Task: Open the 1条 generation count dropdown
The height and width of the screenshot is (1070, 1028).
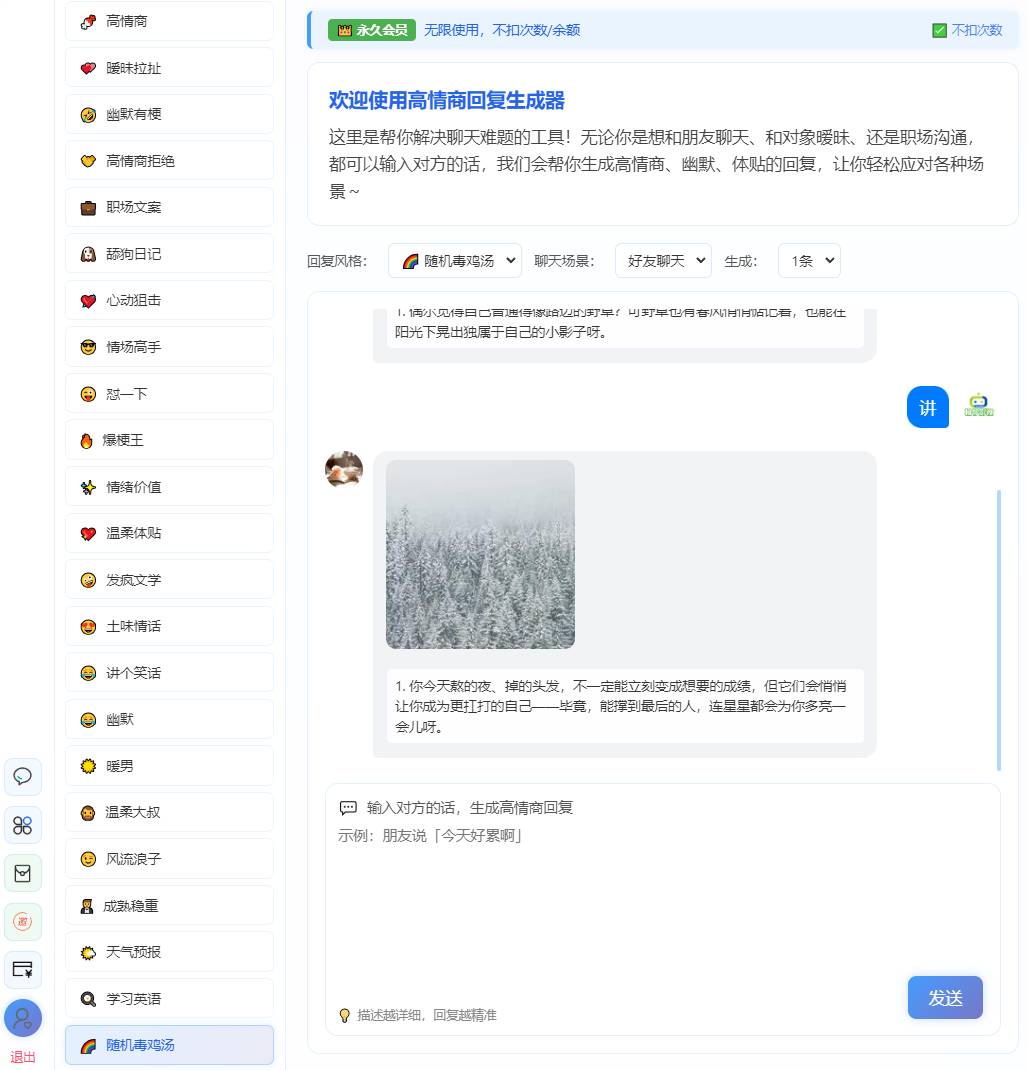Action: tap(809, 260)
